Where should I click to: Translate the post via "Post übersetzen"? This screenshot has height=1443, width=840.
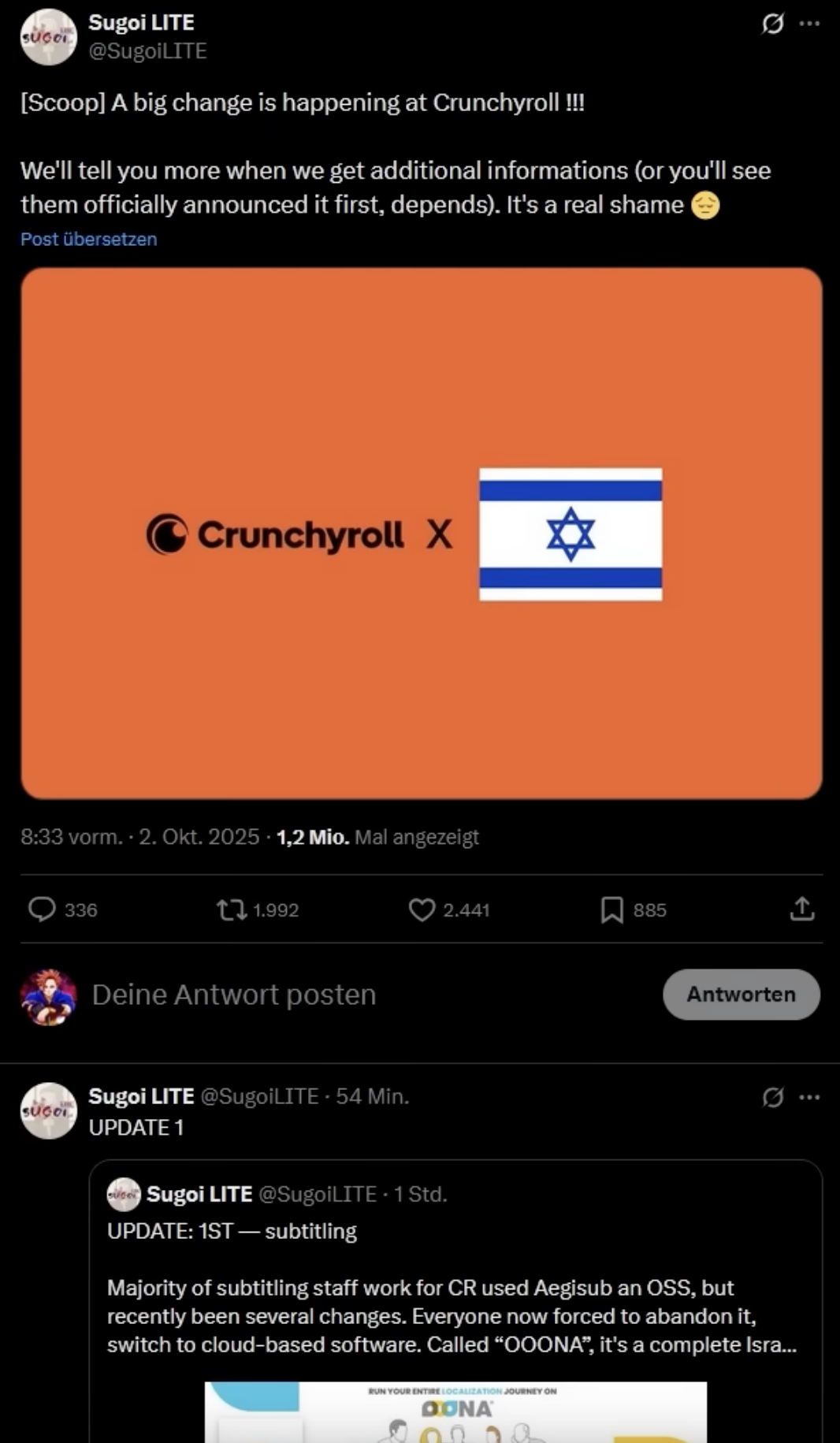coord(88,240)
